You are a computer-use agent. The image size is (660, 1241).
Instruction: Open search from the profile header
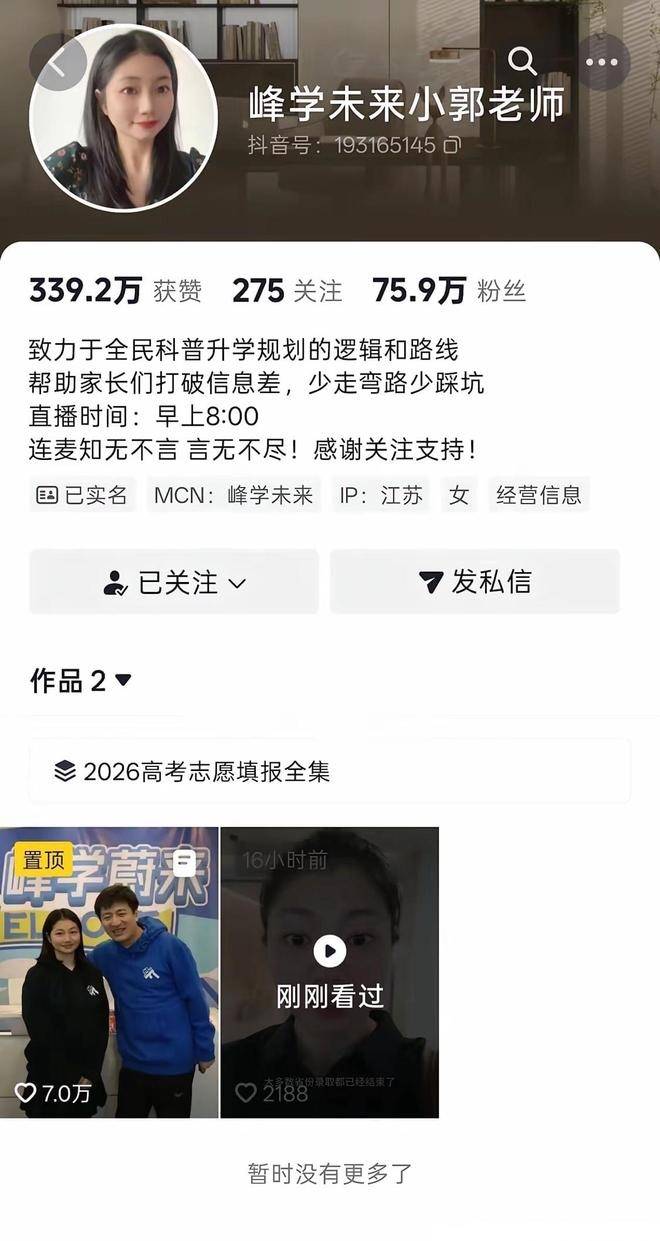(522, 62)
